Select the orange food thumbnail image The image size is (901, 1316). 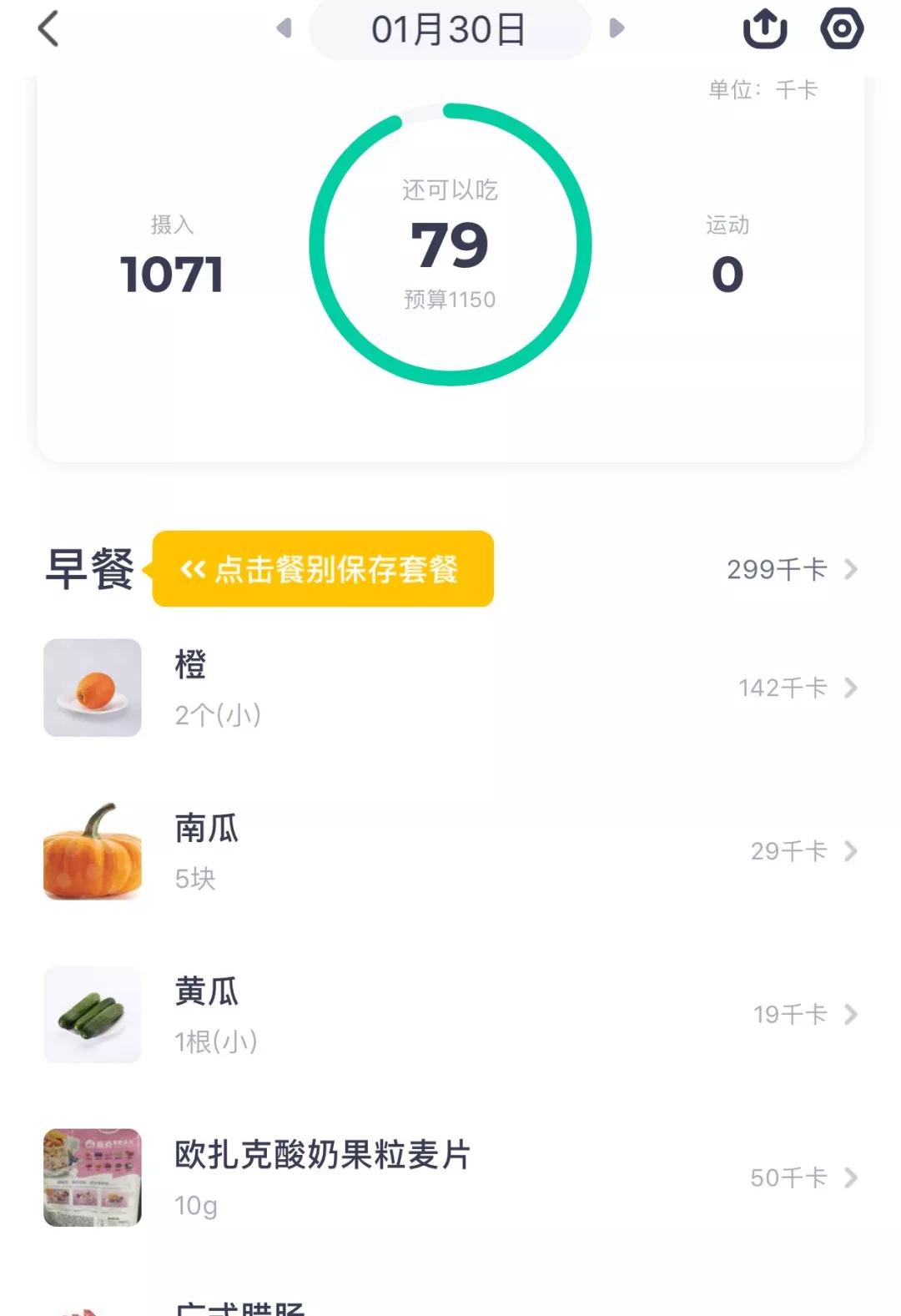(92, 688)
